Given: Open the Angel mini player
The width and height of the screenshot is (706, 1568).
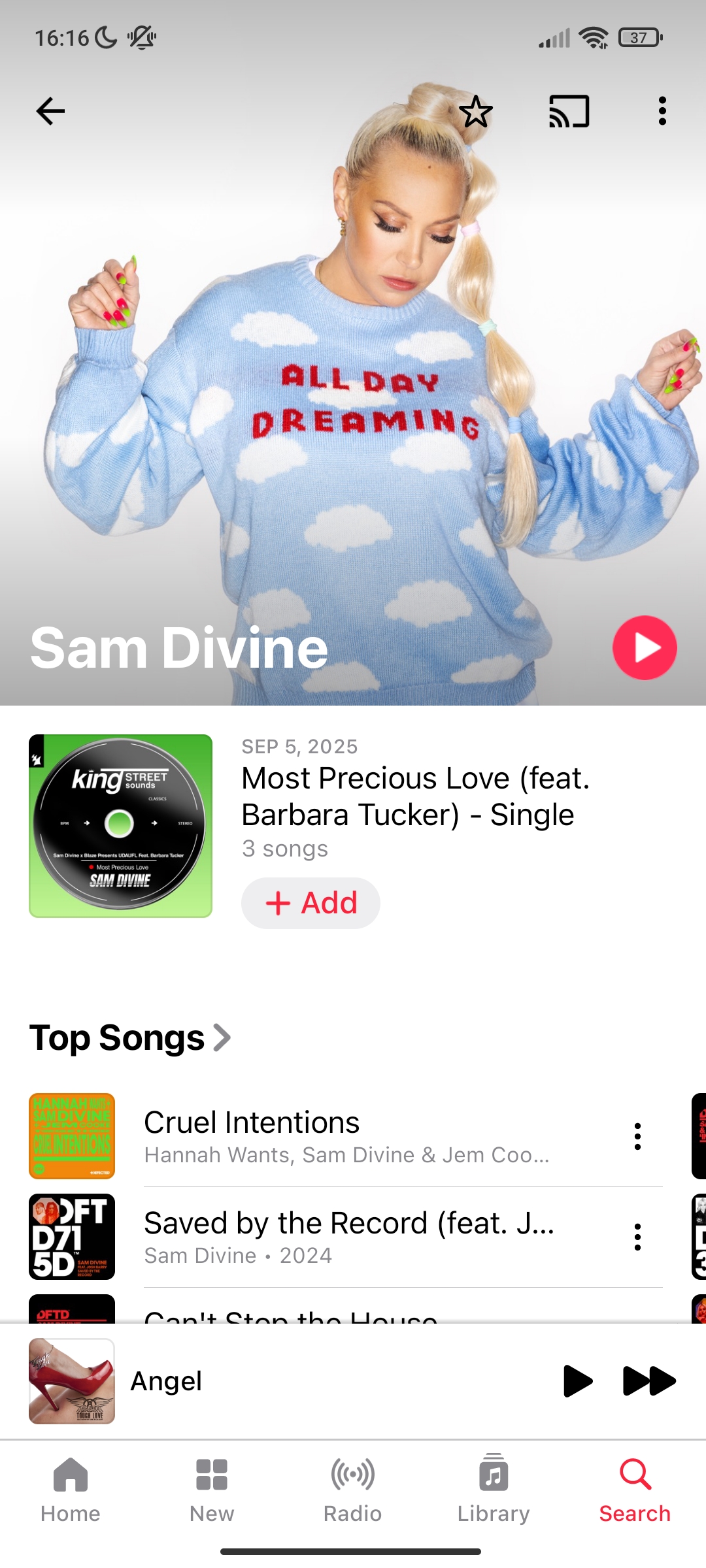Looking at the screenshot, I should [x=261, y=1380].
